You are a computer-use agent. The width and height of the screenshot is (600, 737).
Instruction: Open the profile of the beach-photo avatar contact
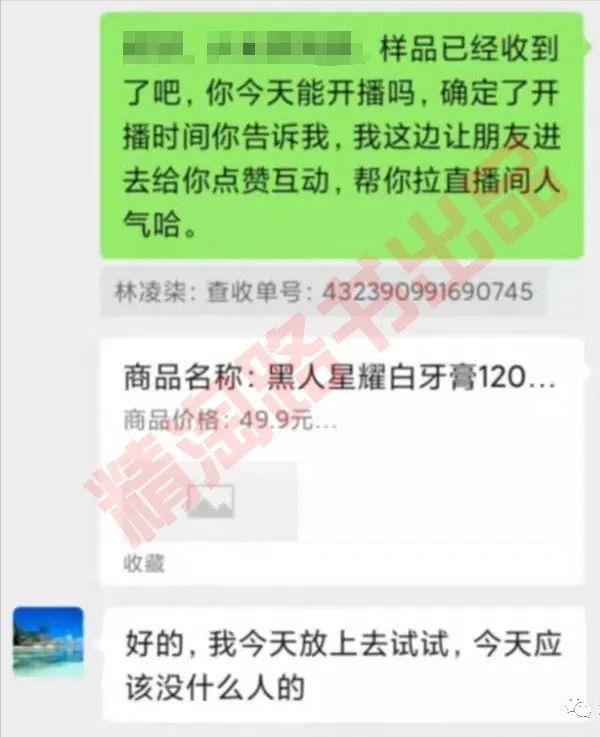[x=48, y=641]
